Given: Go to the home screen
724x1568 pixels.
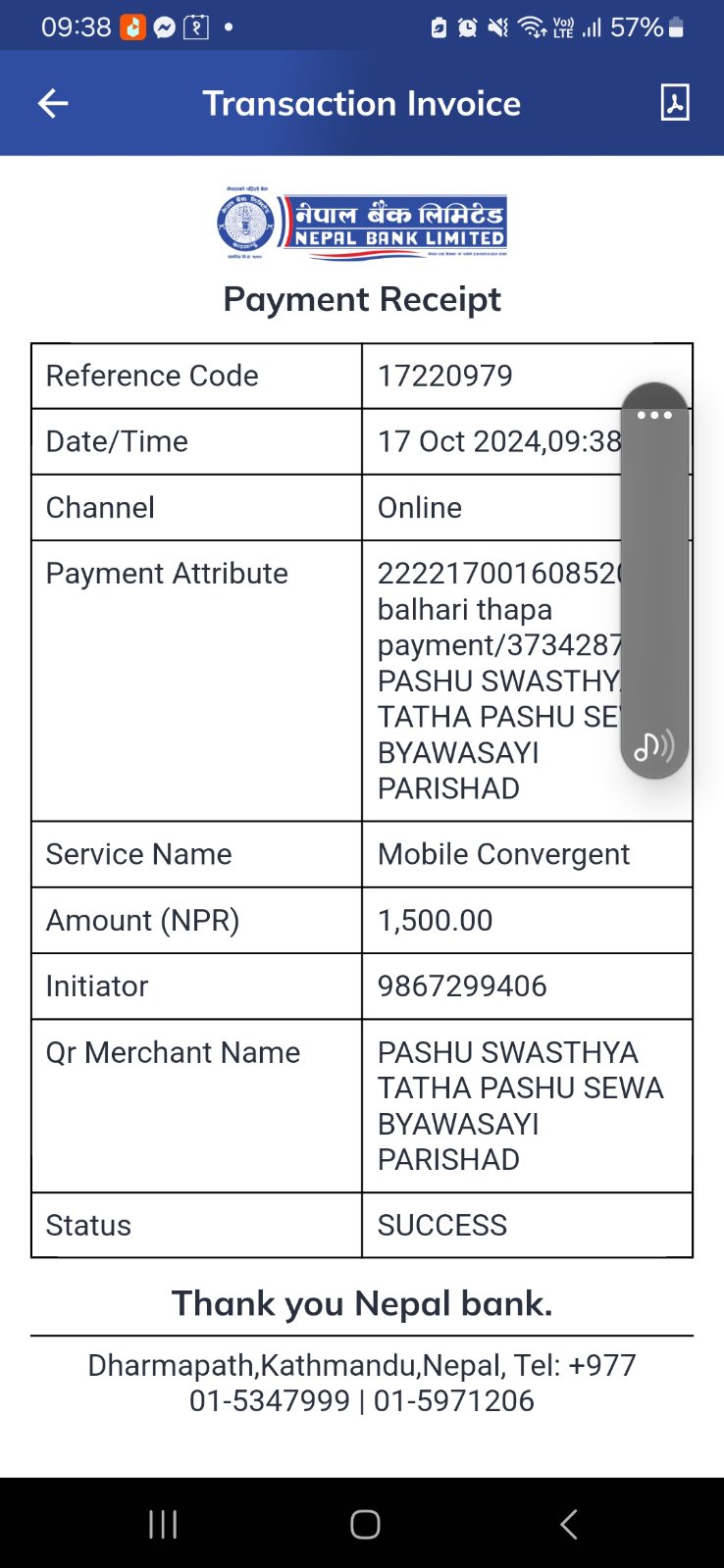Looking at the screenshot, I should coord(365,1524).
